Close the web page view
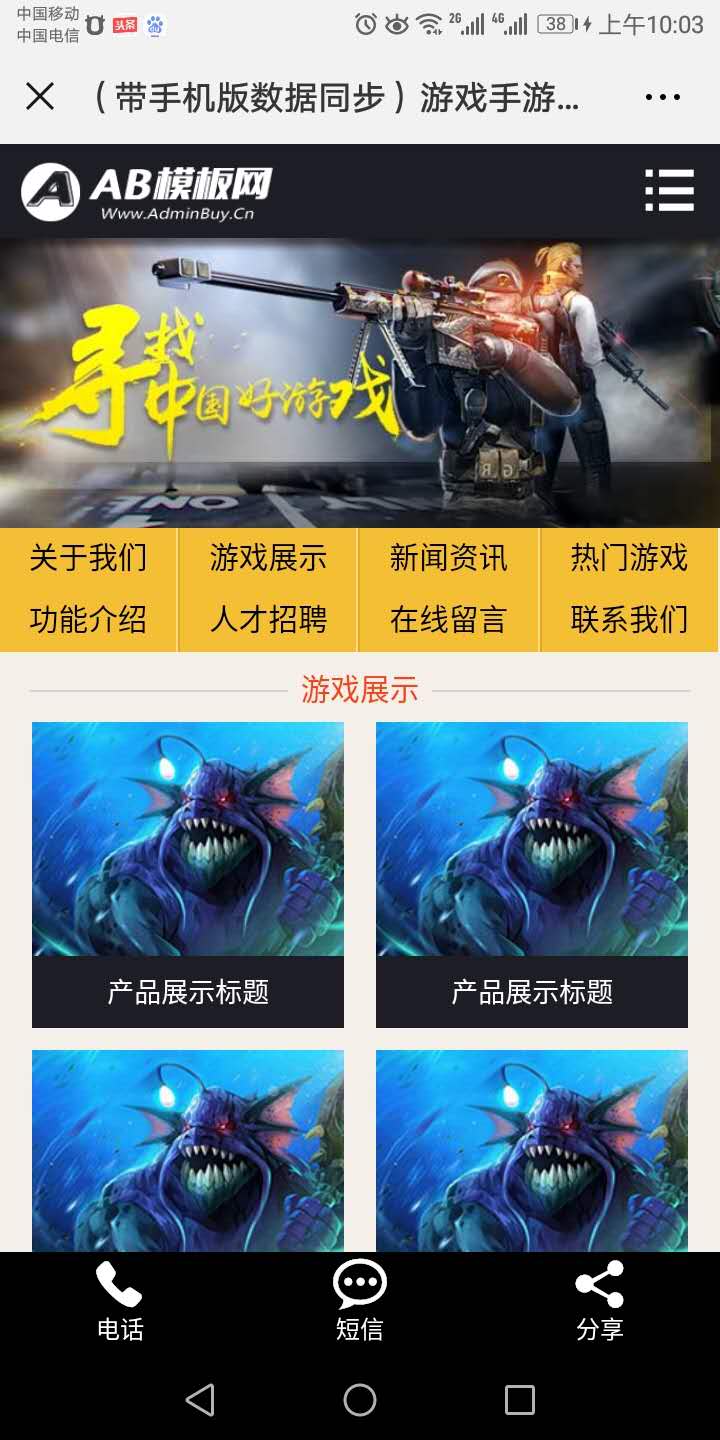720x1440 pixels. tap(40, 97)
